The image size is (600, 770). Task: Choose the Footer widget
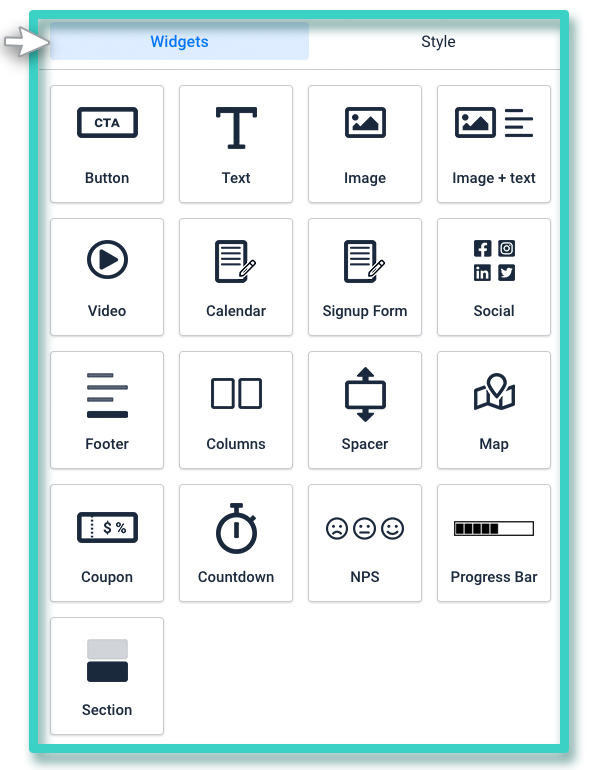click(x=107, y=409)
